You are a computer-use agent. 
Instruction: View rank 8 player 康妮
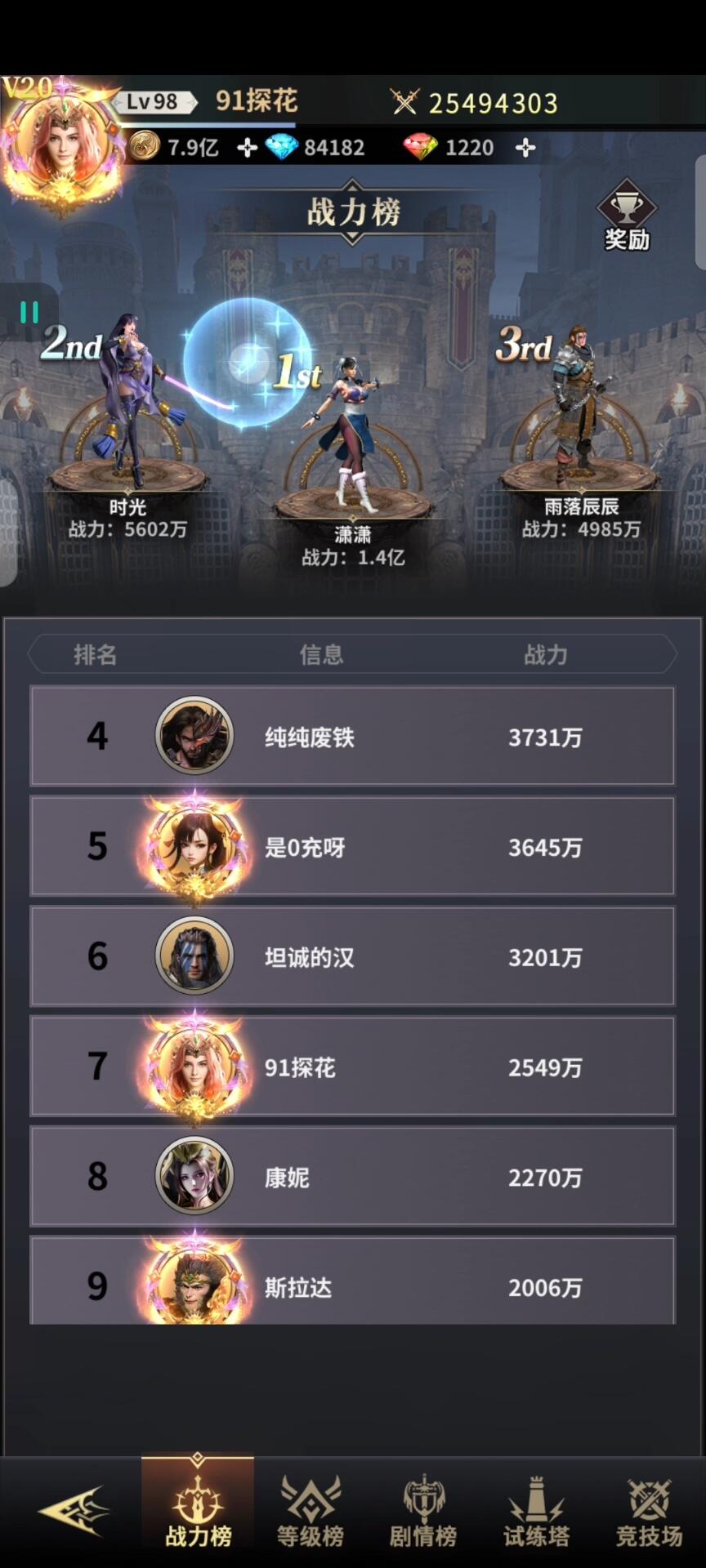tap(352, 1177)
